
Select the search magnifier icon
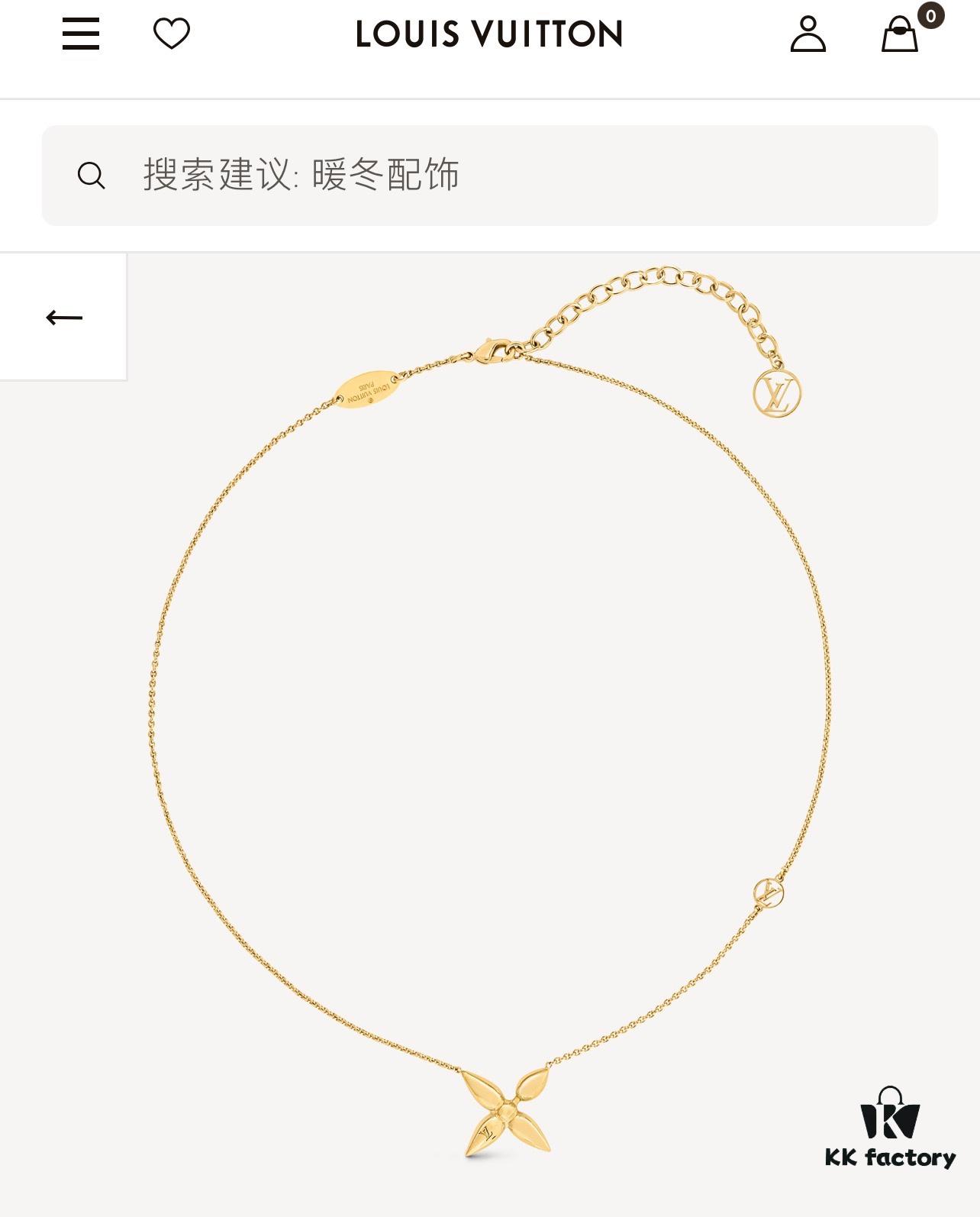(x=93, y=175)
